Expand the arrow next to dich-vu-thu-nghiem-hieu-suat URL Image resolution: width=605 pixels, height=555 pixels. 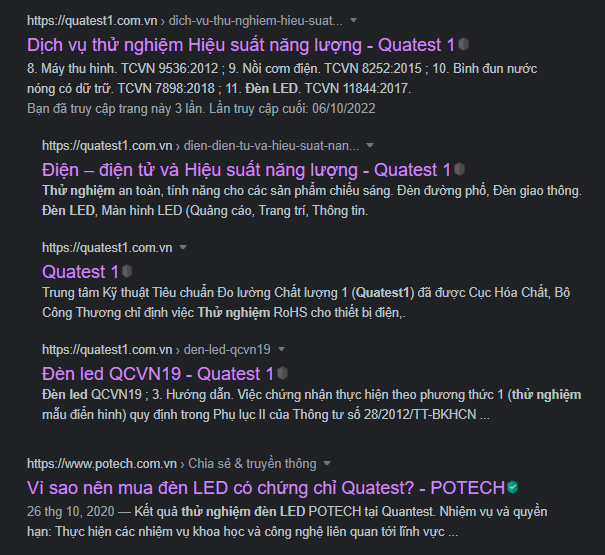pyautogui.click(x=354, y=20)
